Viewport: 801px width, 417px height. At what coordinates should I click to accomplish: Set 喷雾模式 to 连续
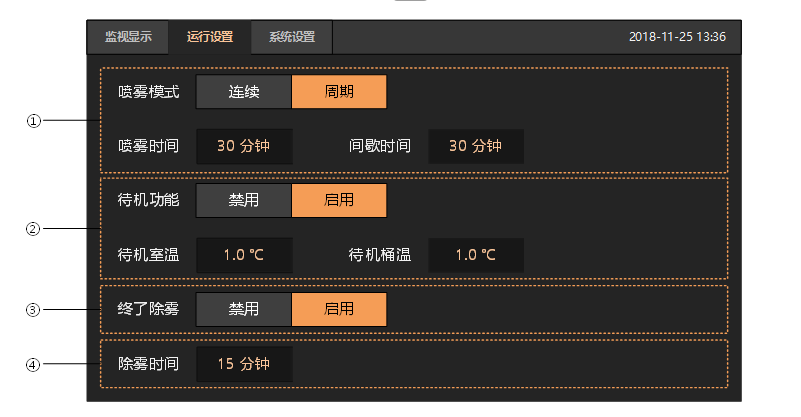pos(244,92)
